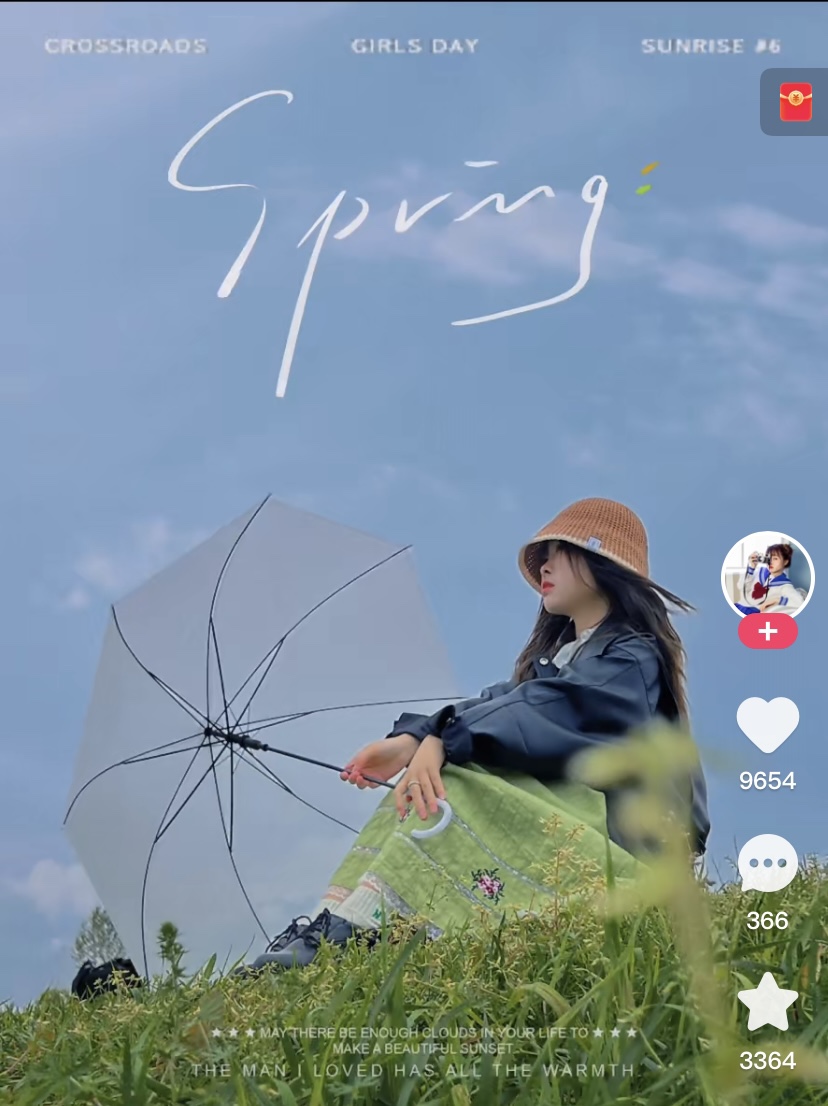Viewport: 828px width, 1106px height.
Task: Open the creator's profile avatar
Action: point(767,576)
